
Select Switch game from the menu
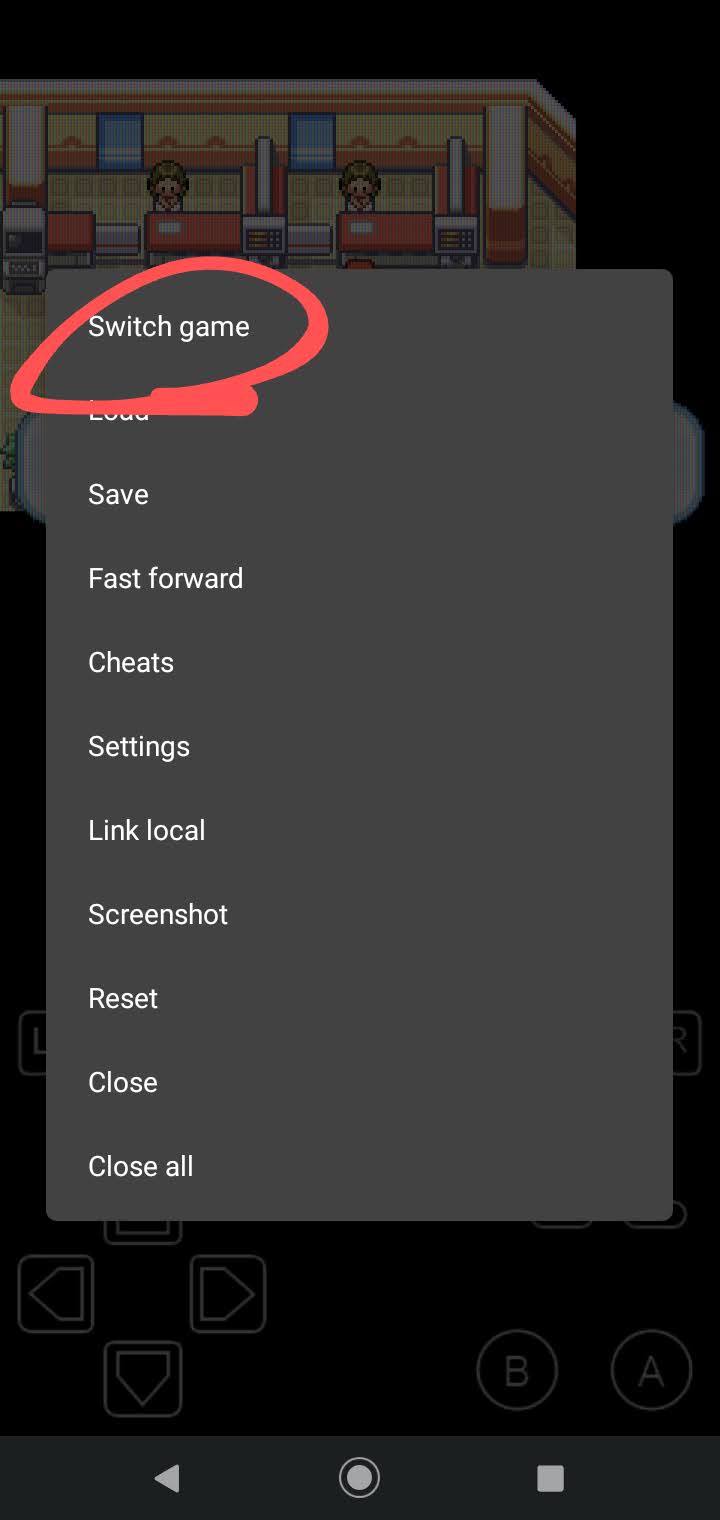[169, 327]
